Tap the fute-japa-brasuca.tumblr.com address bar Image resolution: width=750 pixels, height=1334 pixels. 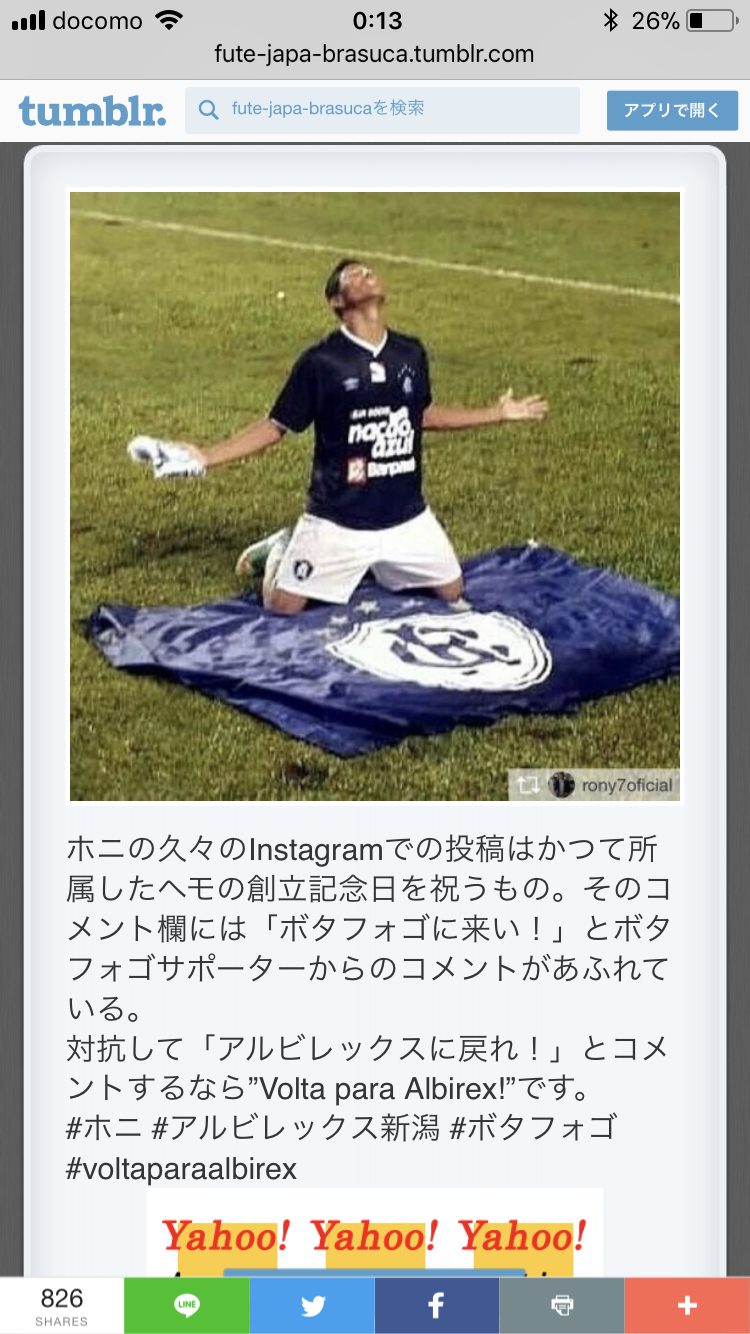click(x=374, y=54)
